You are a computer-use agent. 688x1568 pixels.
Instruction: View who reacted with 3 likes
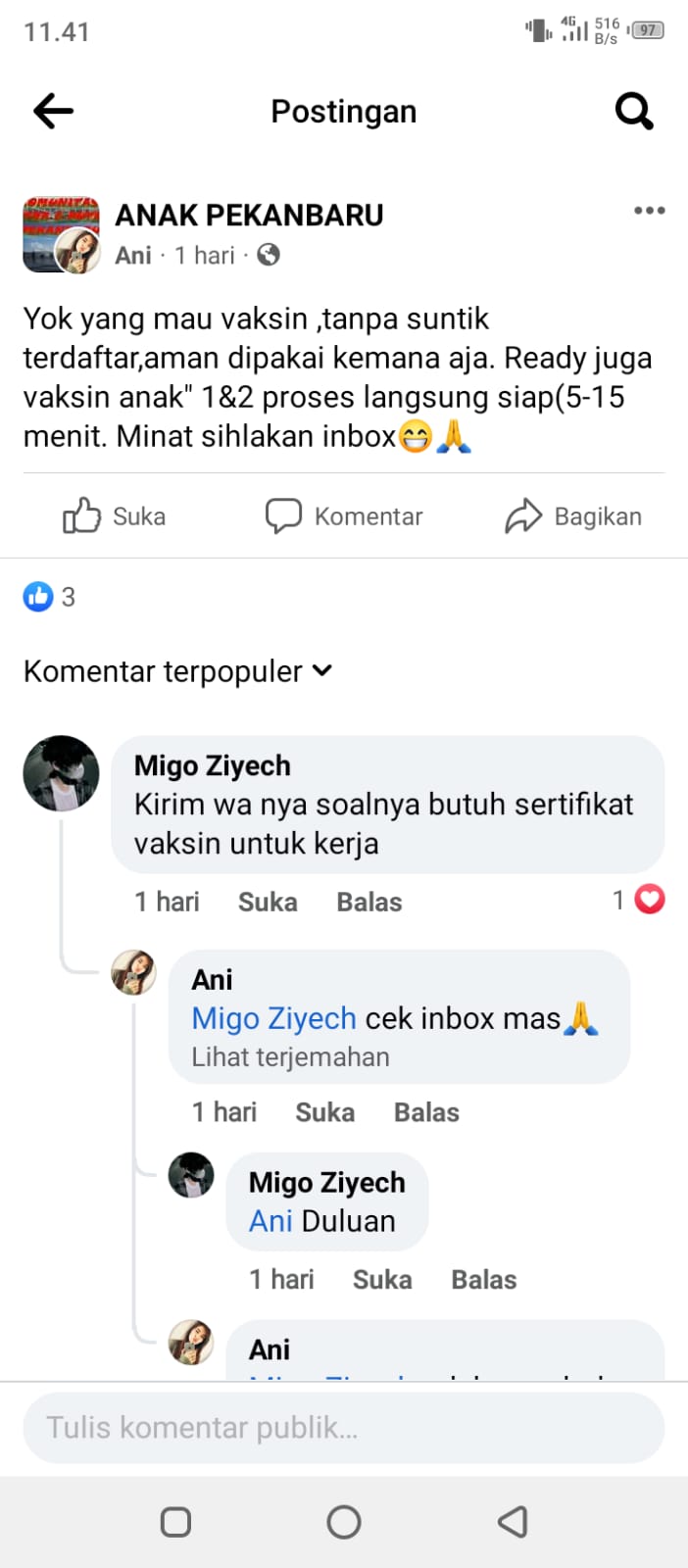(49, 597)
